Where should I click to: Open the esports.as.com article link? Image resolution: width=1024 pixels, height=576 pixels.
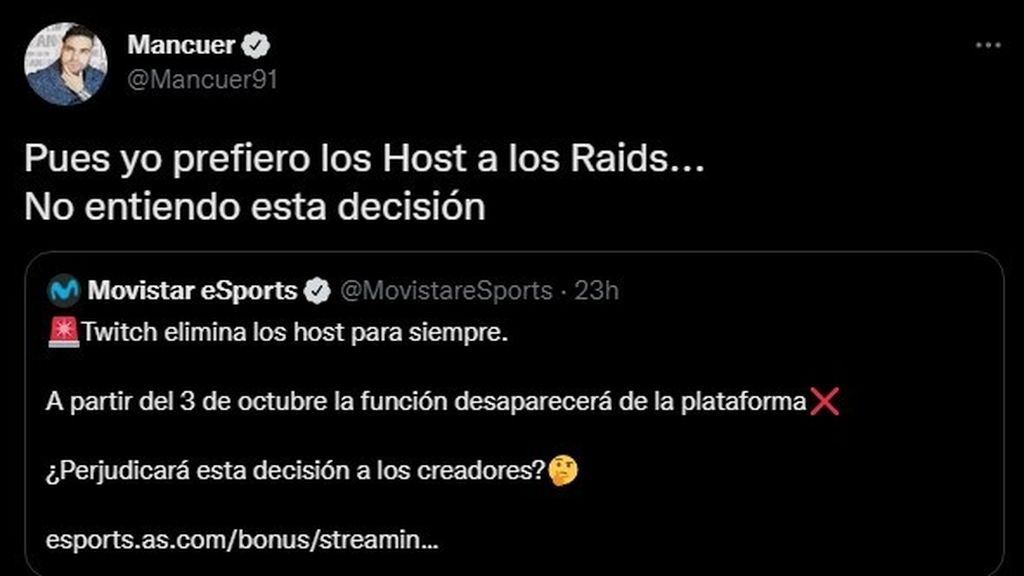[x=242, y=541]
